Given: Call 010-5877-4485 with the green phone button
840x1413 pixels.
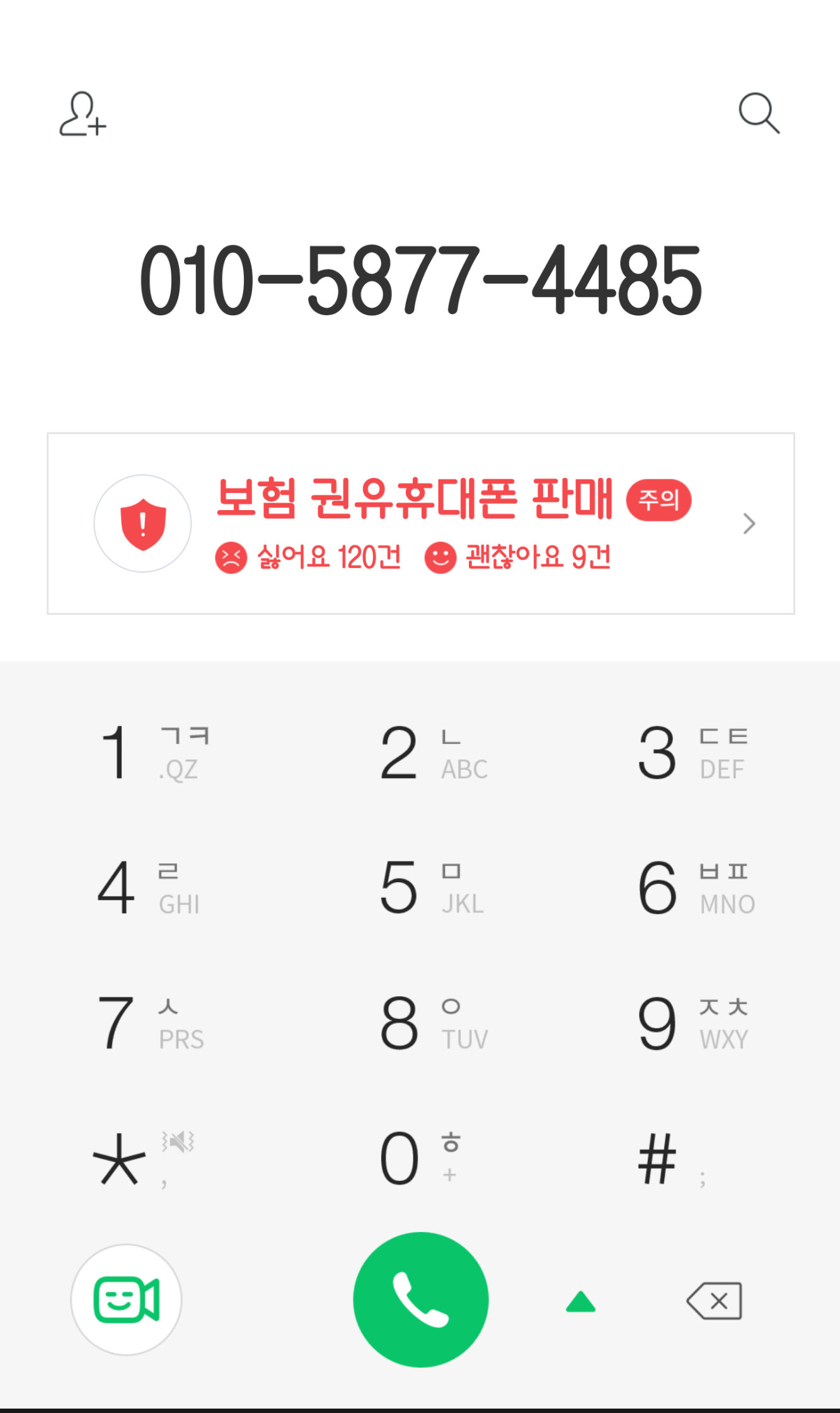Looking at the screenshot, I should [420, 1300].
